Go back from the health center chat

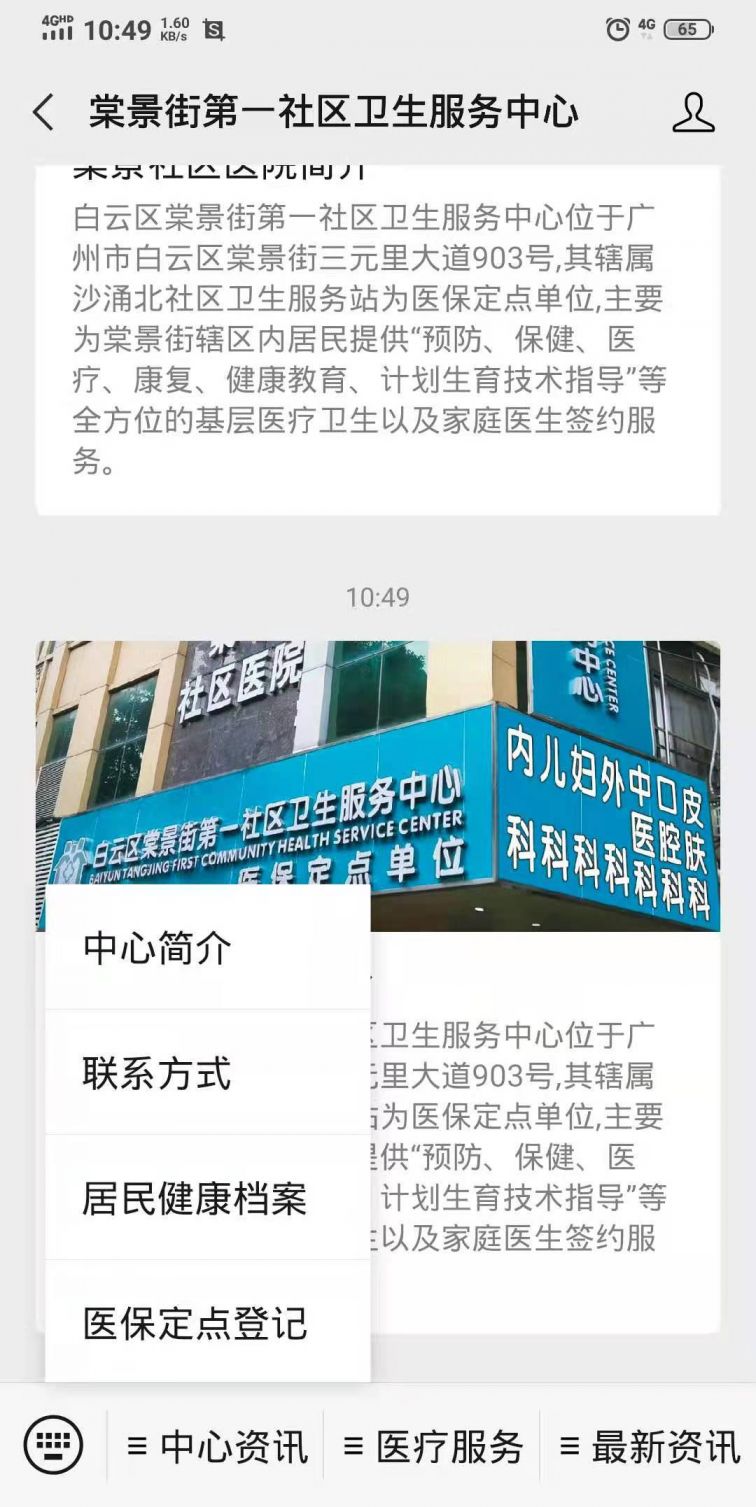click(43, 112)
